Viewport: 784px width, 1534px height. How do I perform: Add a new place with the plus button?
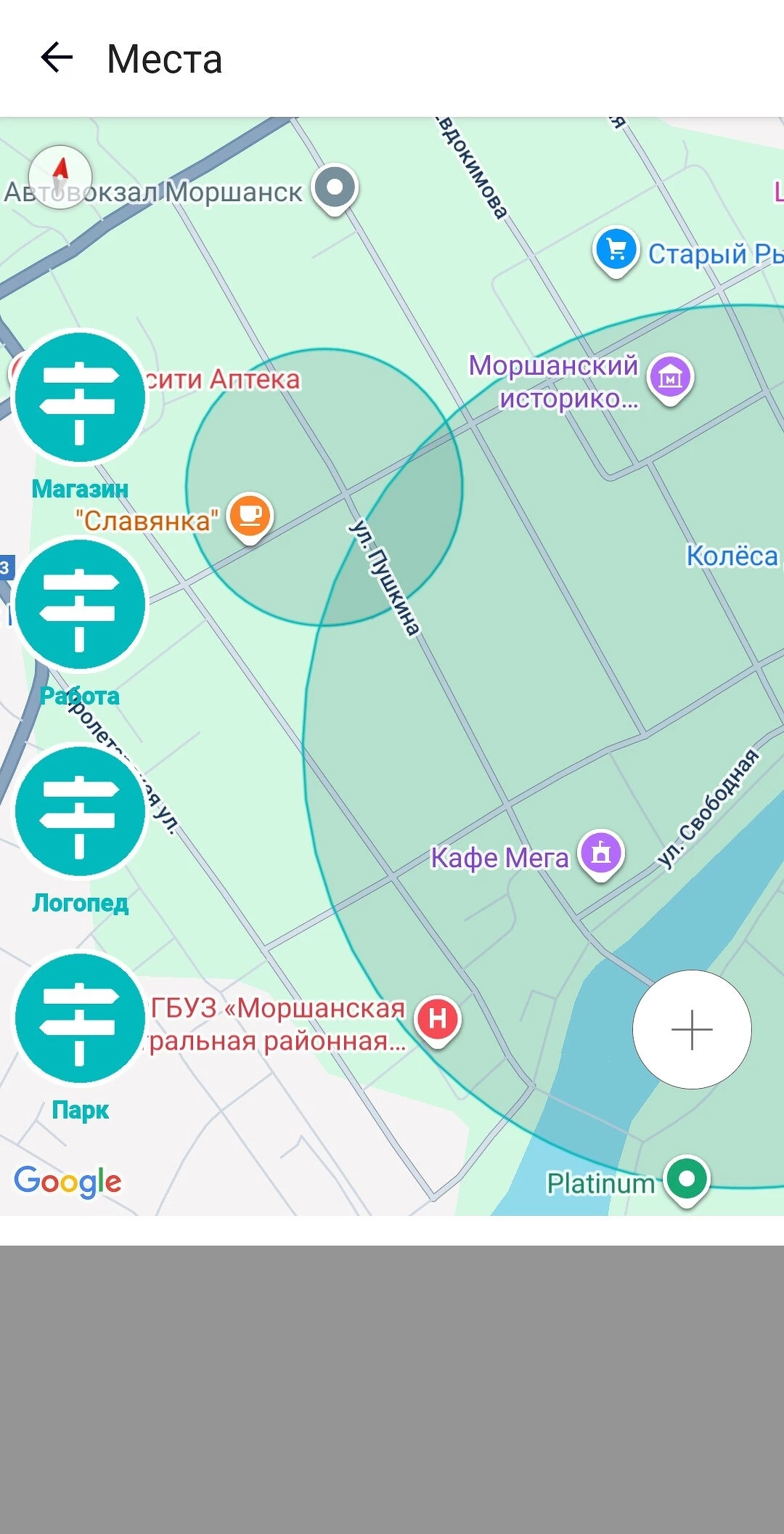point(691,1029)
